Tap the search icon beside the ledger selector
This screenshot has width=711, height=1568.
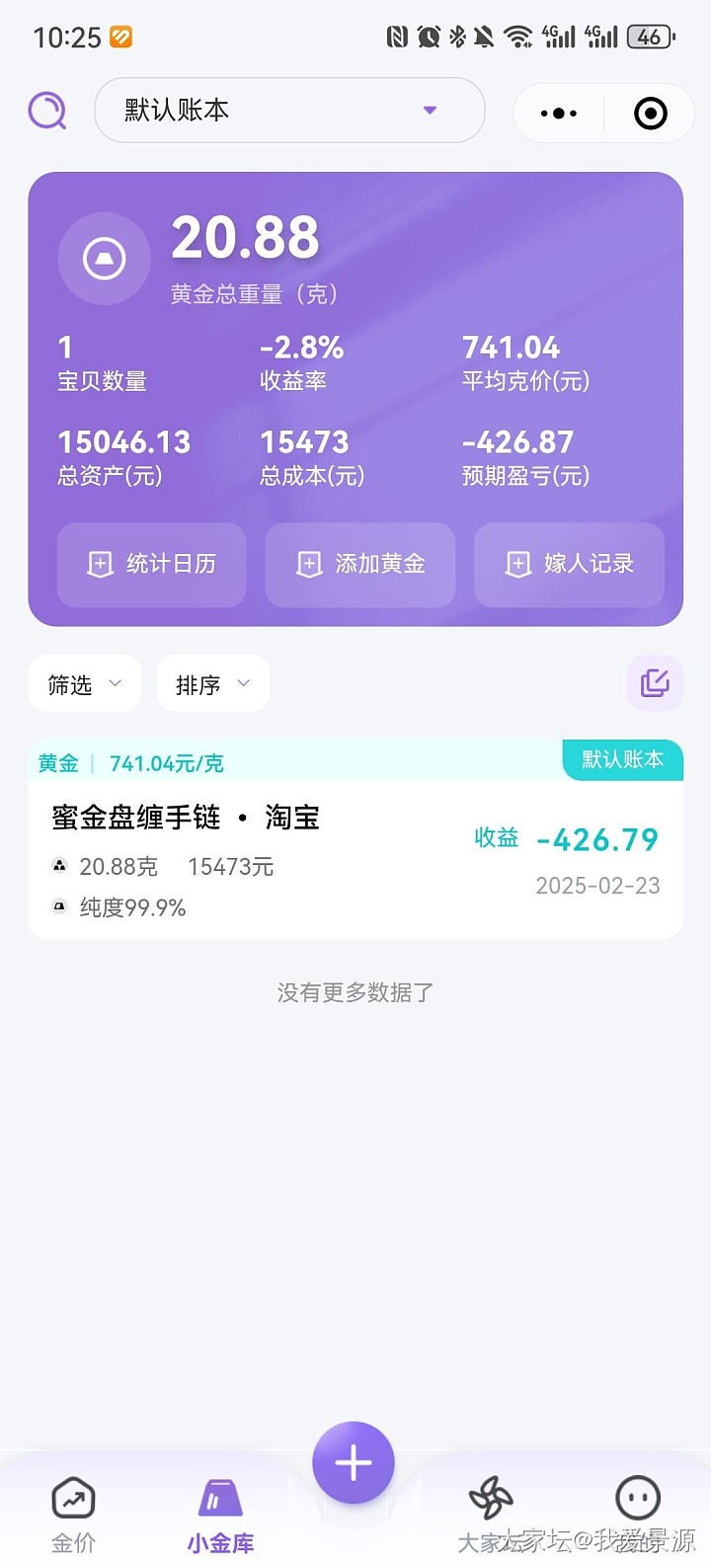click(47, 112)
